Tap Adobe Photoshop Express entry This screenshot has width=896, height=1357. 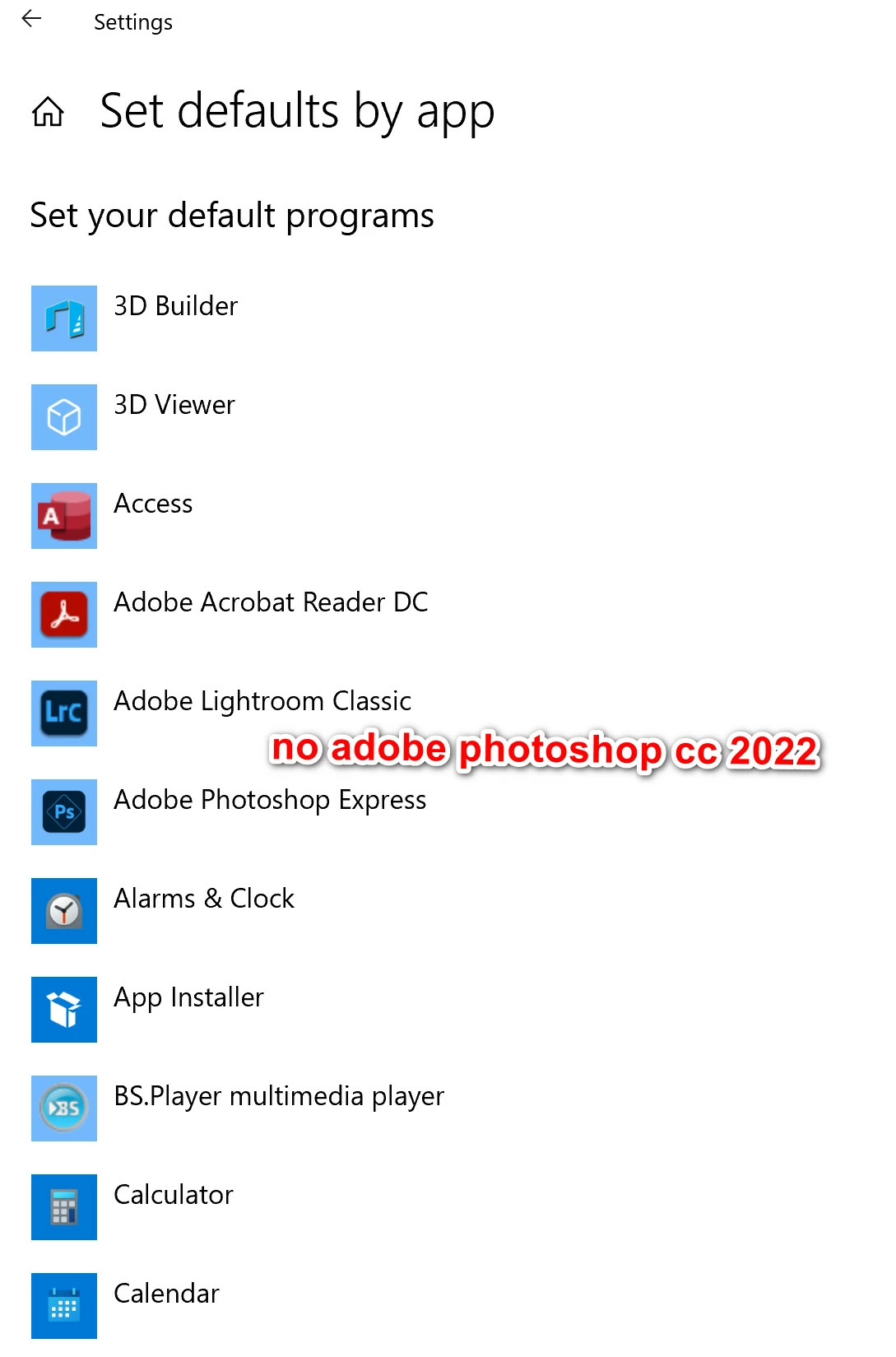[x=269, y=801]
